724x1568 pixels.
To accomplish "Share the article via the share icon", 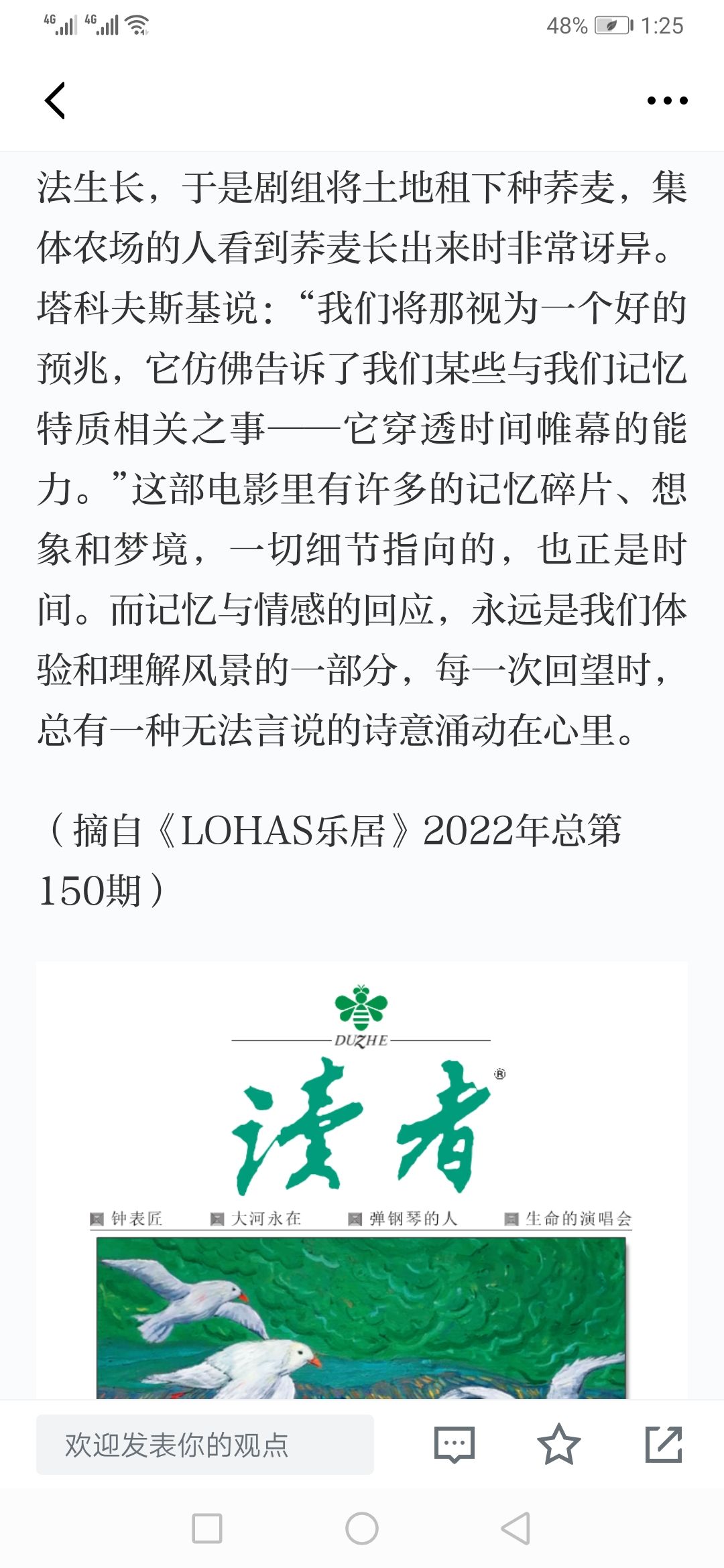I will [x=664, y=1444].
